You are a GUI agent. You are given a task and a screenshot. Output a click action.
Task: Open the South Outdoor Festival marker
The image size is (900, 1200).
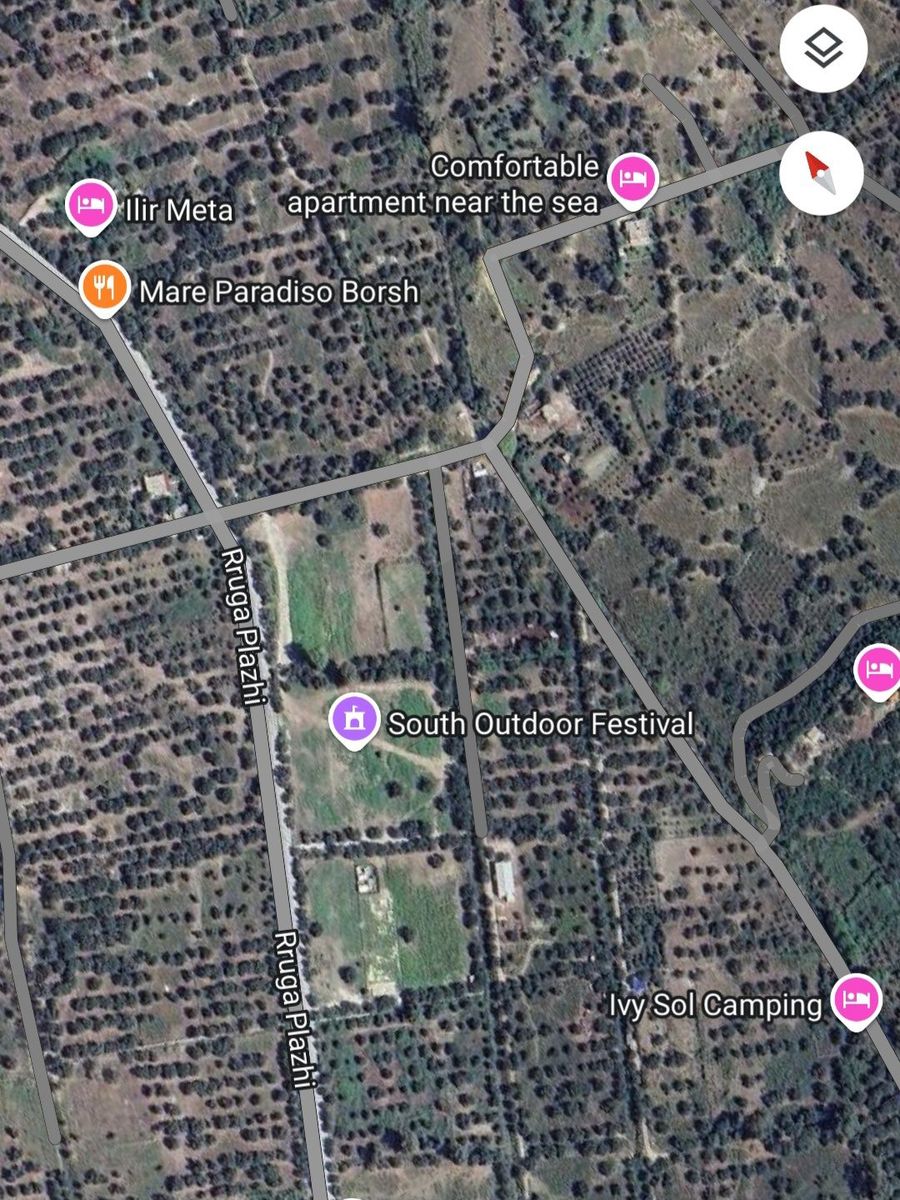tap(353, 720)
